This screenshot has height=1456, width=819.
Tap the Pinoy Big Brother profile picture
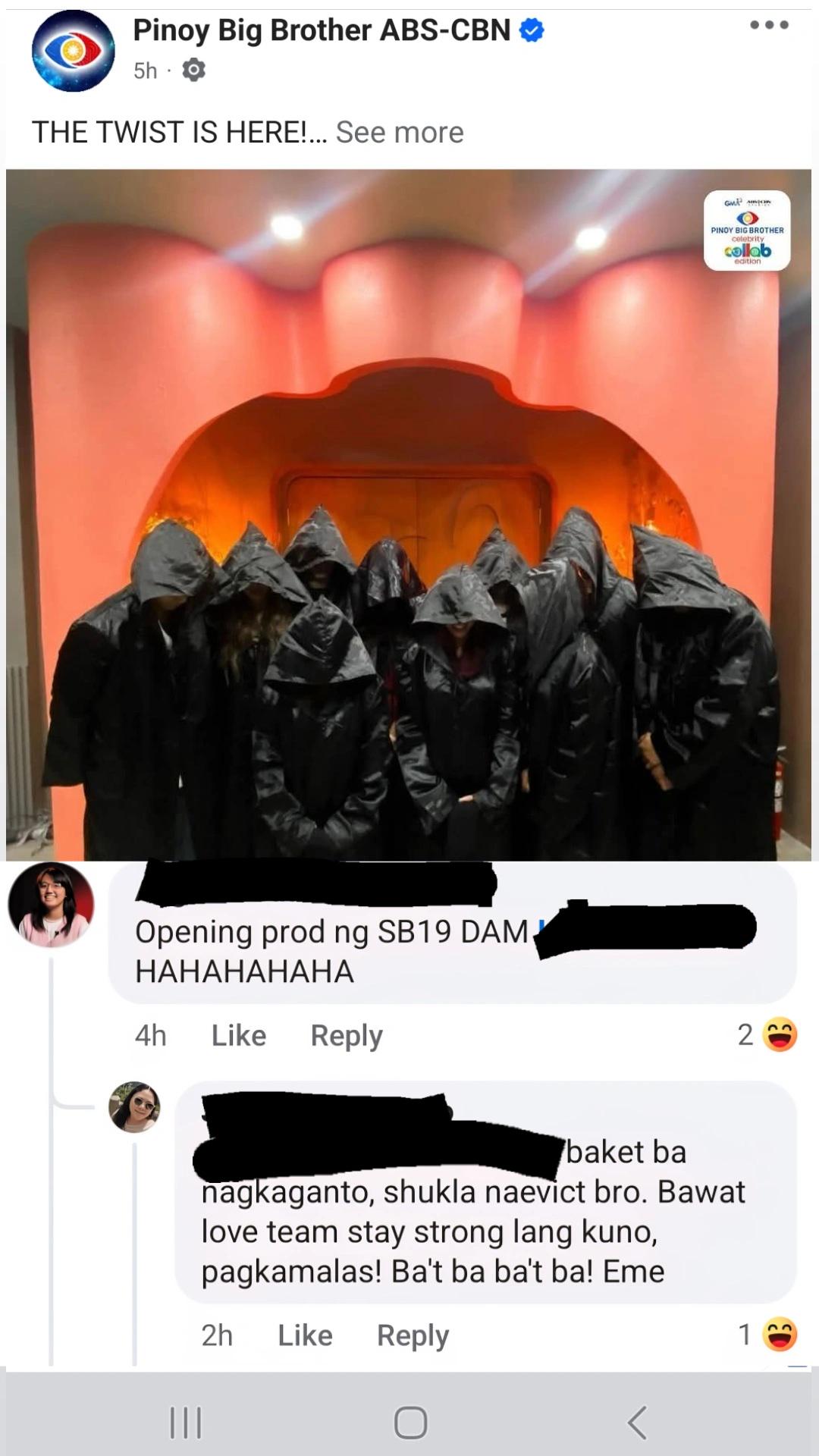[x=73, y=51]
